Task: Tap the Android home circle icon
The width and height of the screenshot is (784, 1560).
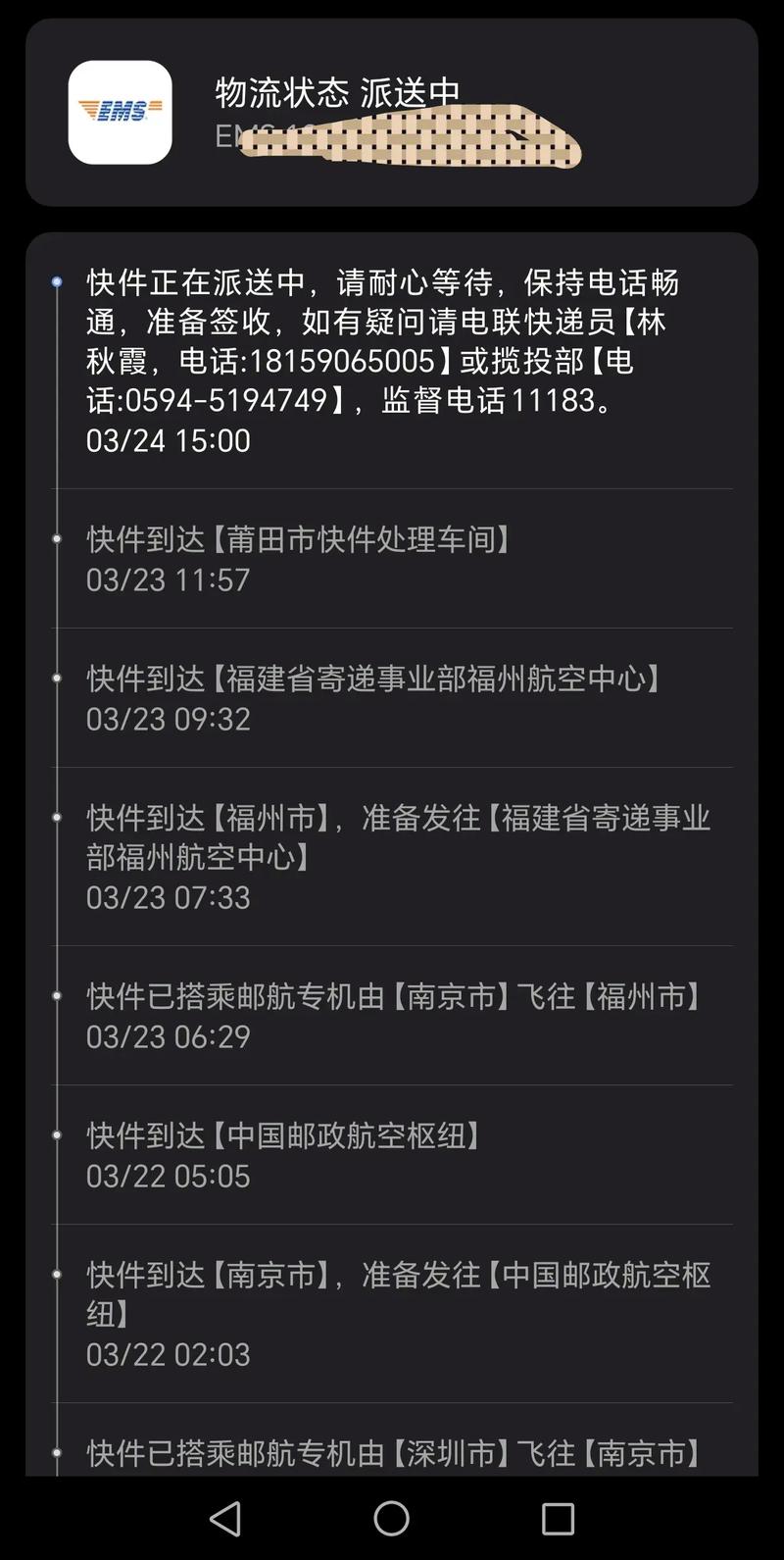Action: 390,1519
